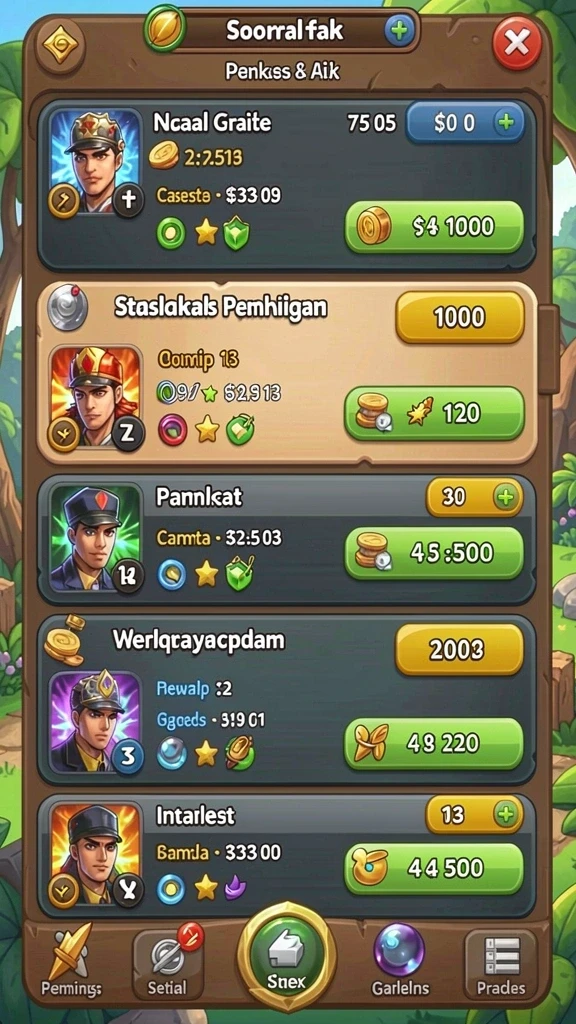This screenshot has width=576, height=1024.
Task: Tap the green 45:500 button
Action: pos(434,552)
